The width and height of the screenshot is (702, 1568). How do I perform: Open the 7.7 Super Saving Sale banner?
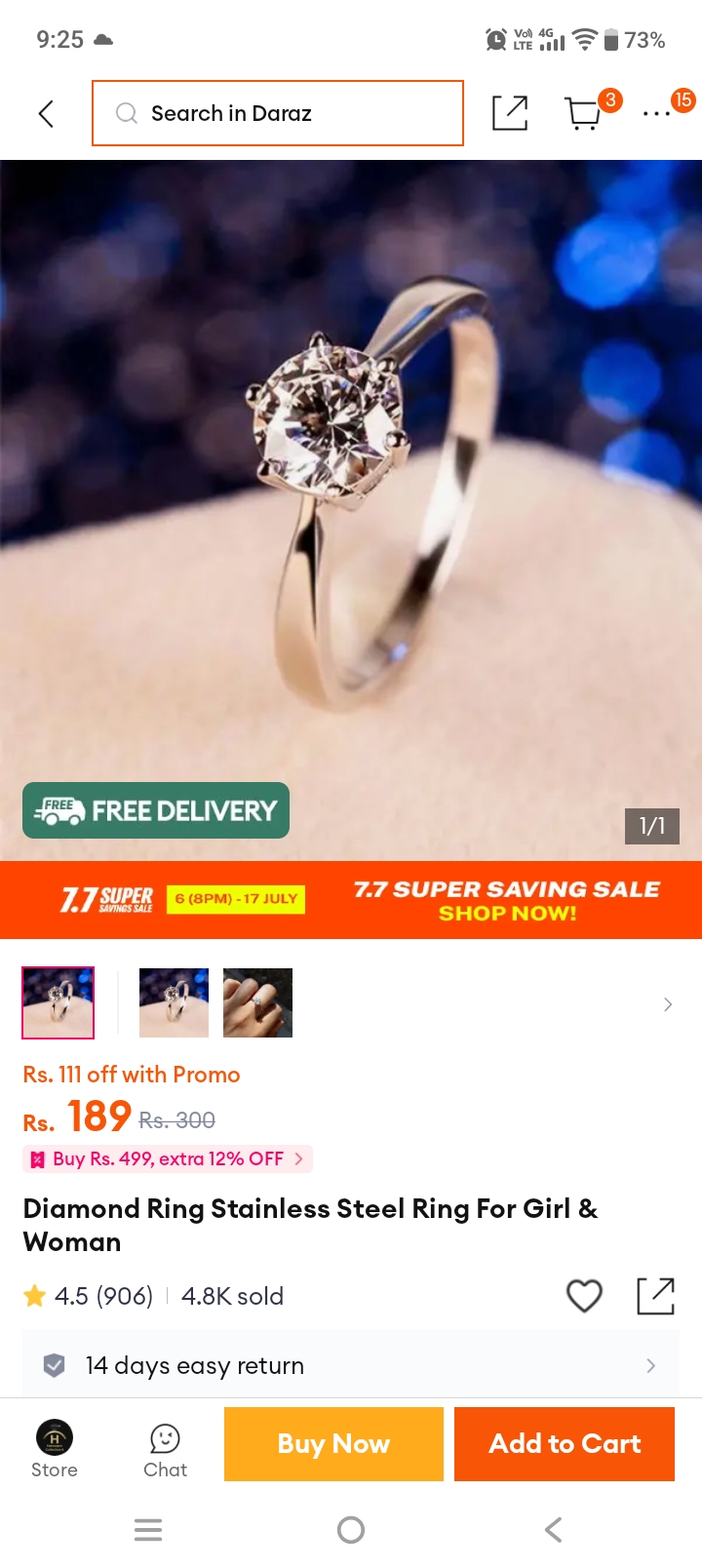(351, 900)
